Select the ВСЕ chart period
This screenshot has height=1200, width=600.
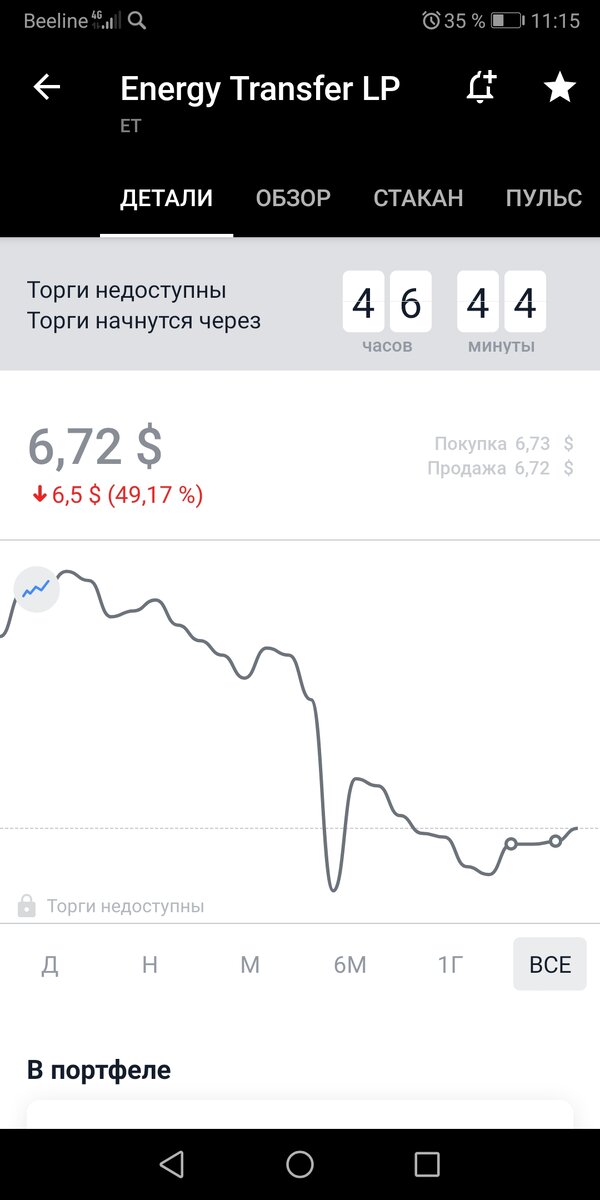pos(550,965)
